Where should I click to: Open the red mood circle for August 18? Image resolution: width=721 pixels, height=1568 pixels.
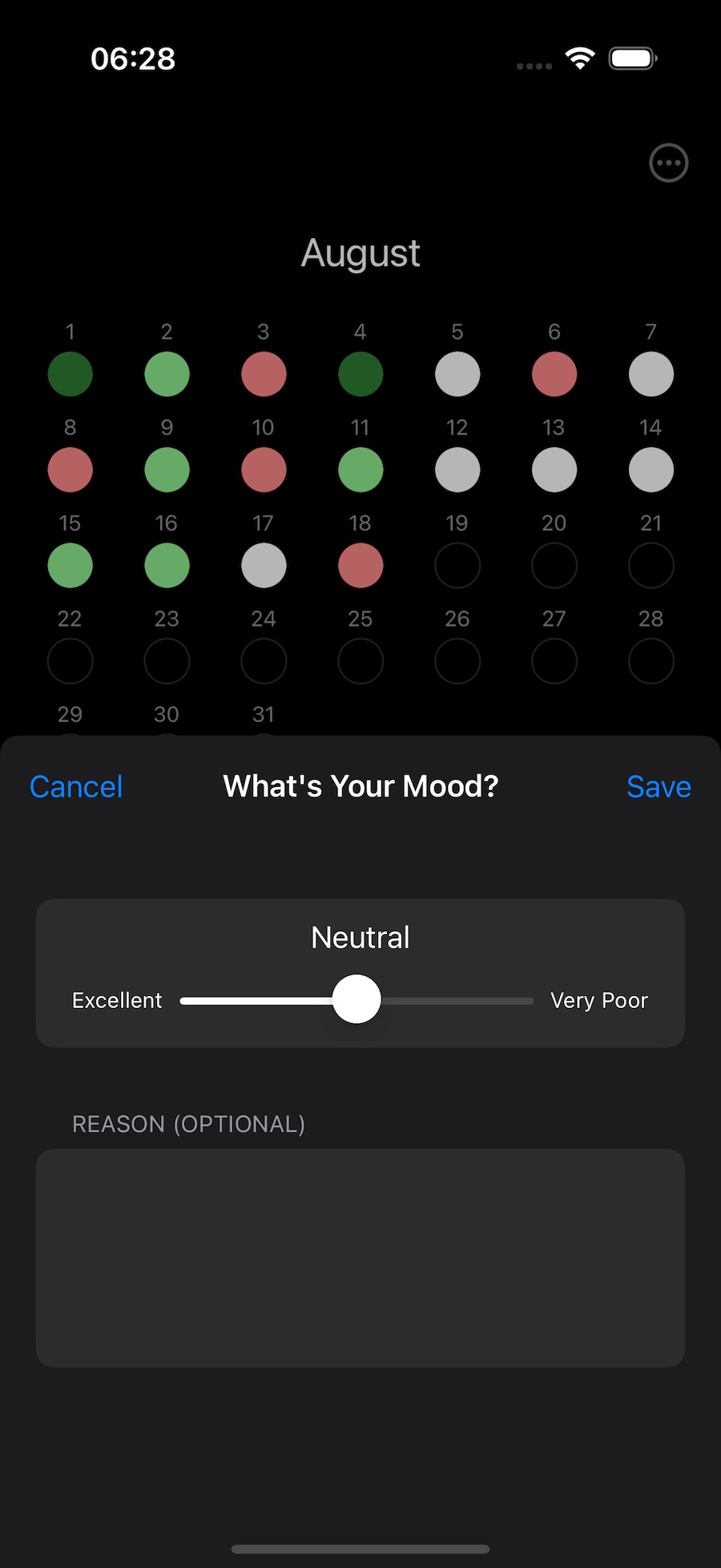coord(360,566)
